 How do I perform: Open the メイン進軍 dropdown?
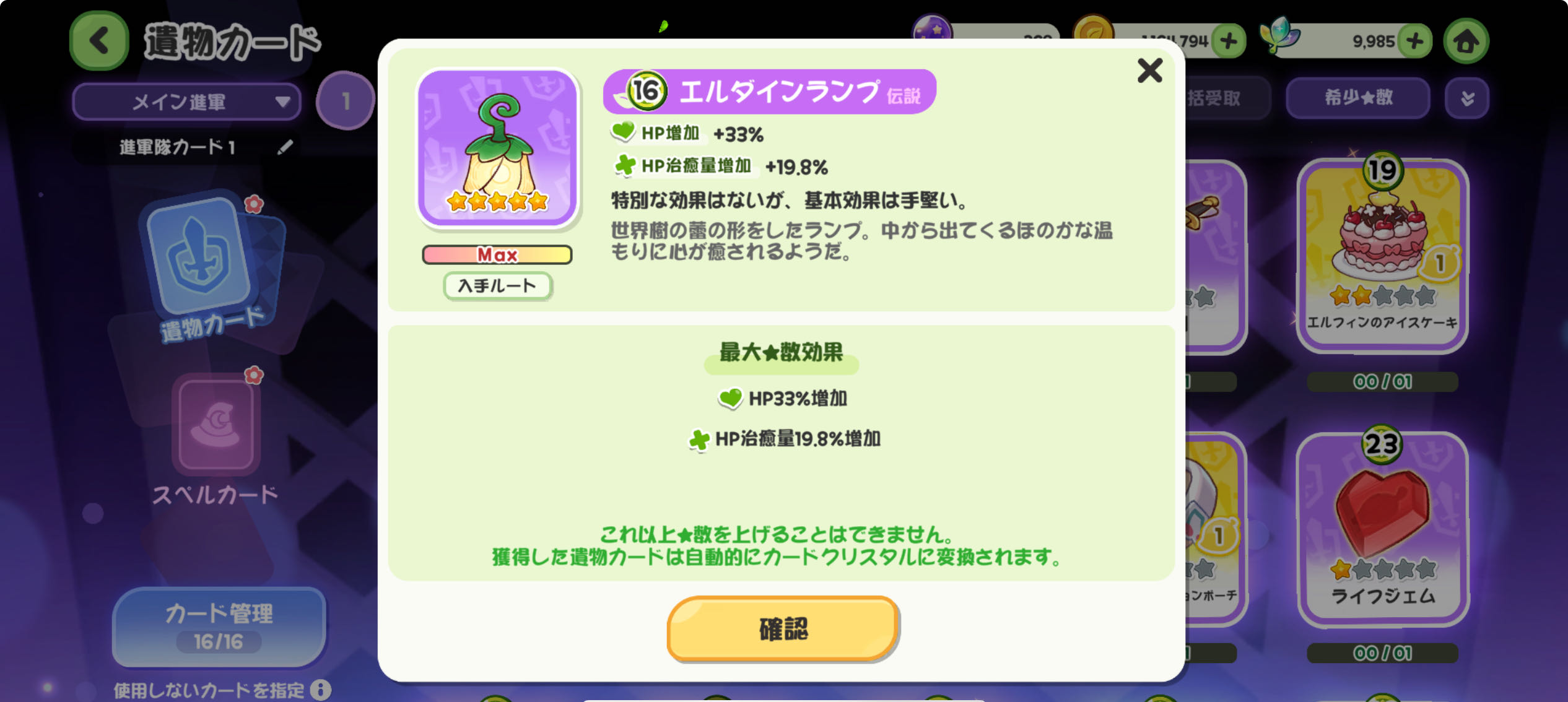click(186, 102)
